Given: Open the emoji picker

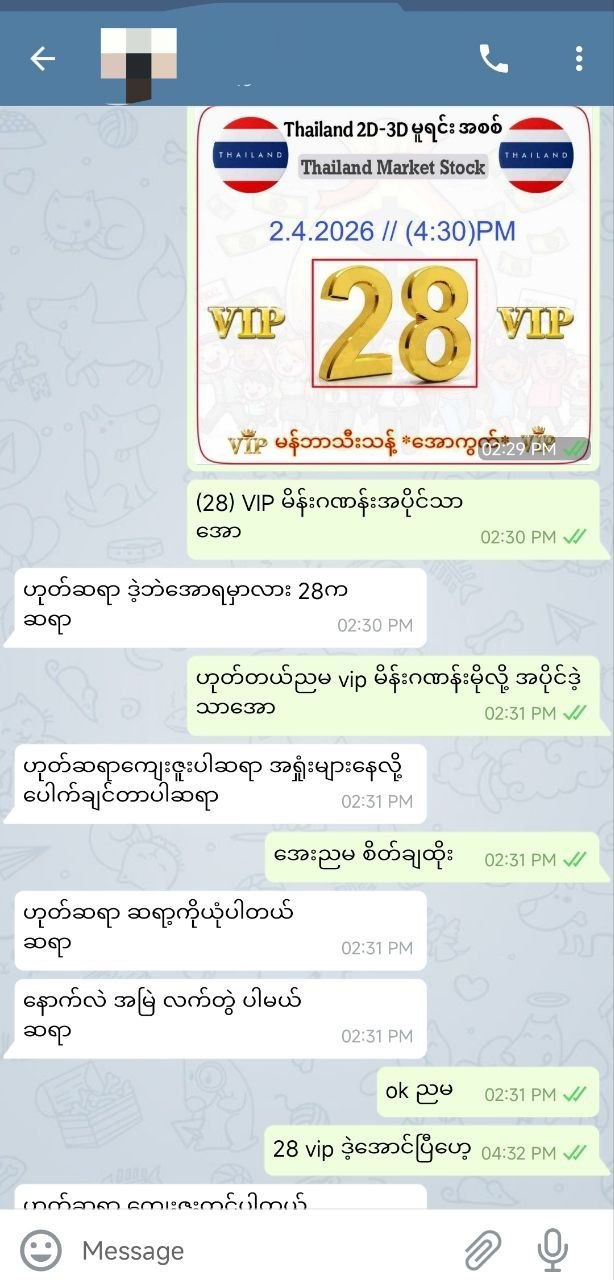Looking at the screenshot, I should pyautogui.click(x=41, y=1250).
